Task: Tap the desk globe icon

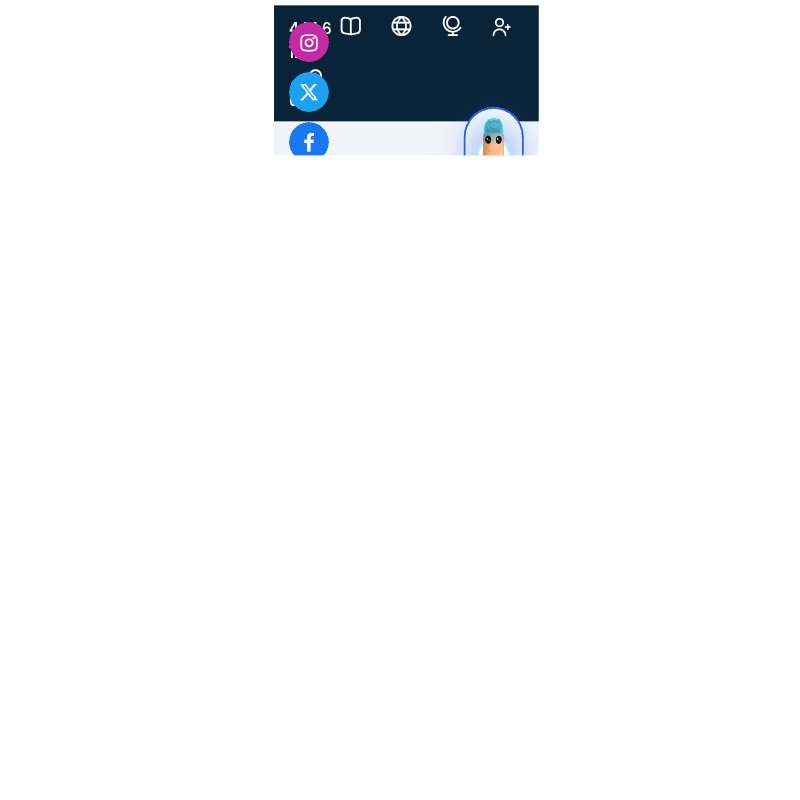Action: point(452,26)
